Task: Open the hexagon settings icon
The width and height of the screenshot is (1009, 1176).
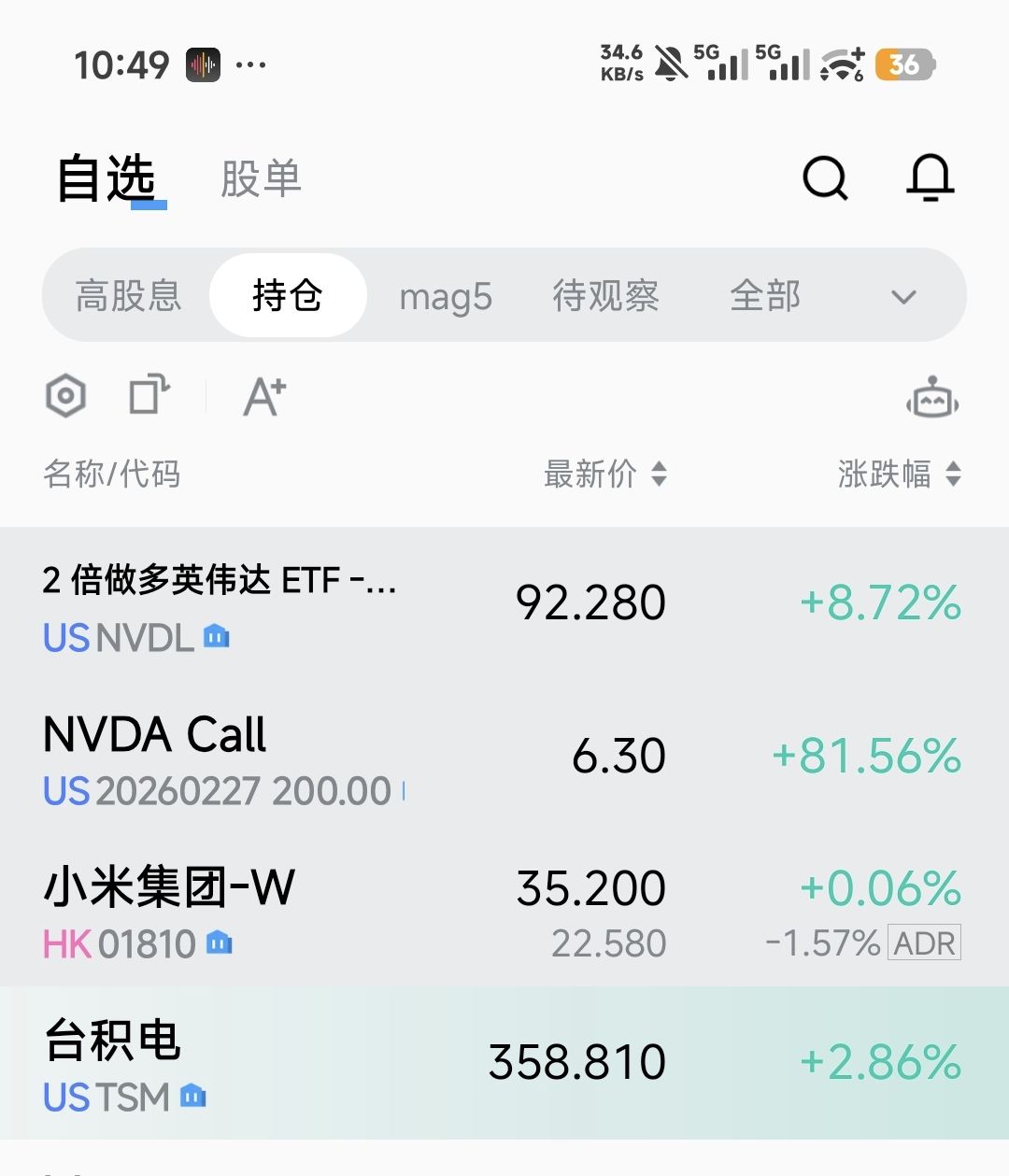Action: 65,396
